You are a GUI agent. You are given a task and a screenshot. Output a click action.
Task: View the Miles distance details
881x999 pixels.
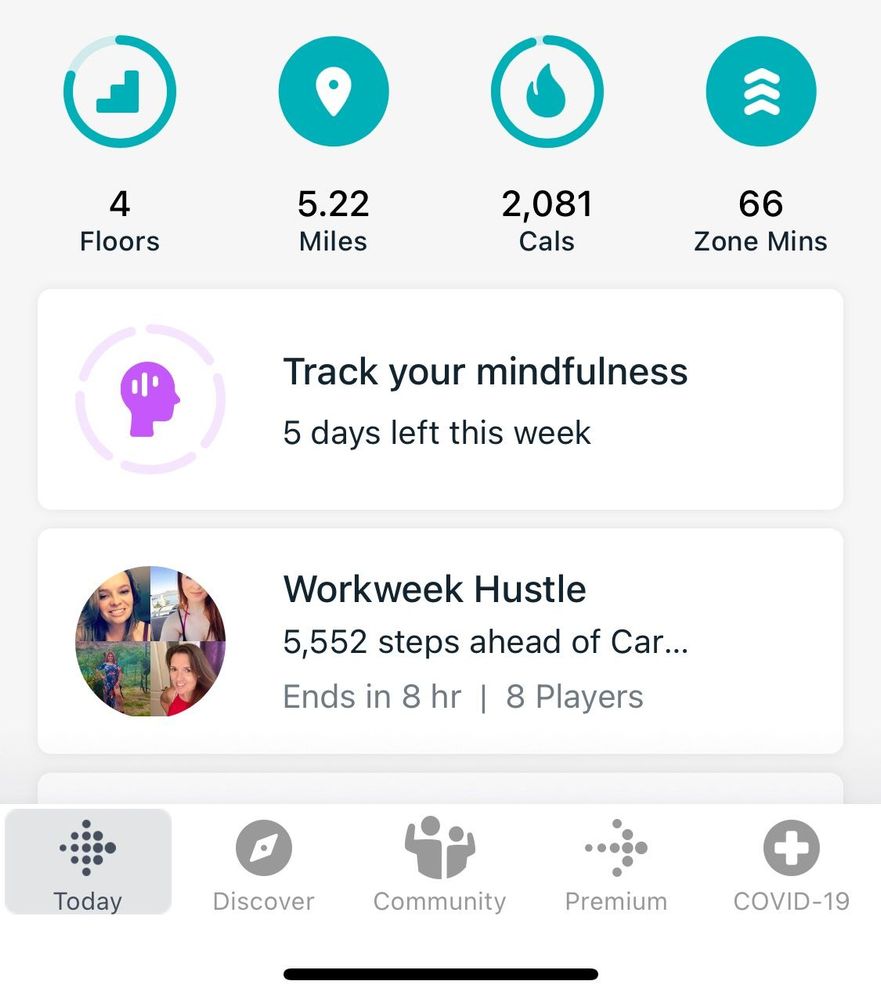333,93
